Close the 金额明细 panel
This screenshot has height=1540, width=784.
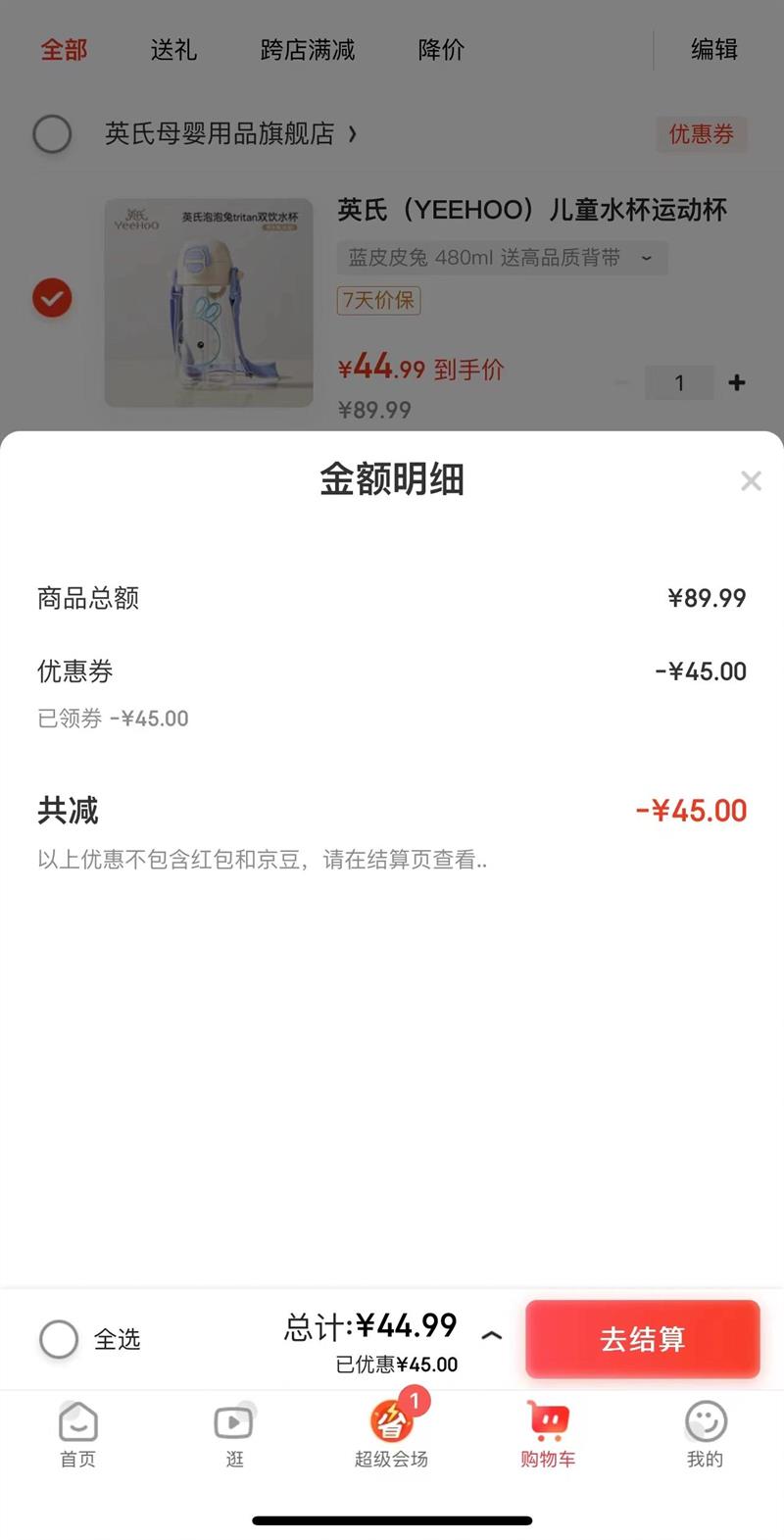(x=751, y=480)
